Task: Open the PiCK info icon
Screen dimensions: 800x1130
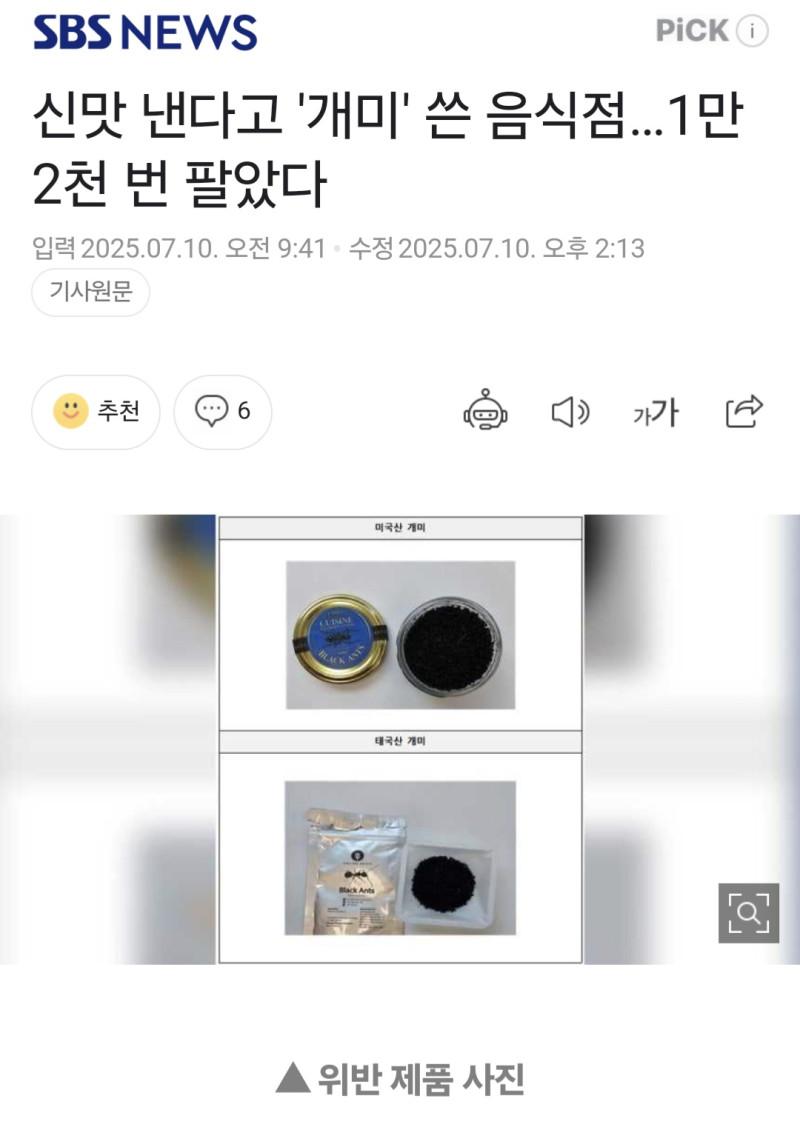Action: 752,31
